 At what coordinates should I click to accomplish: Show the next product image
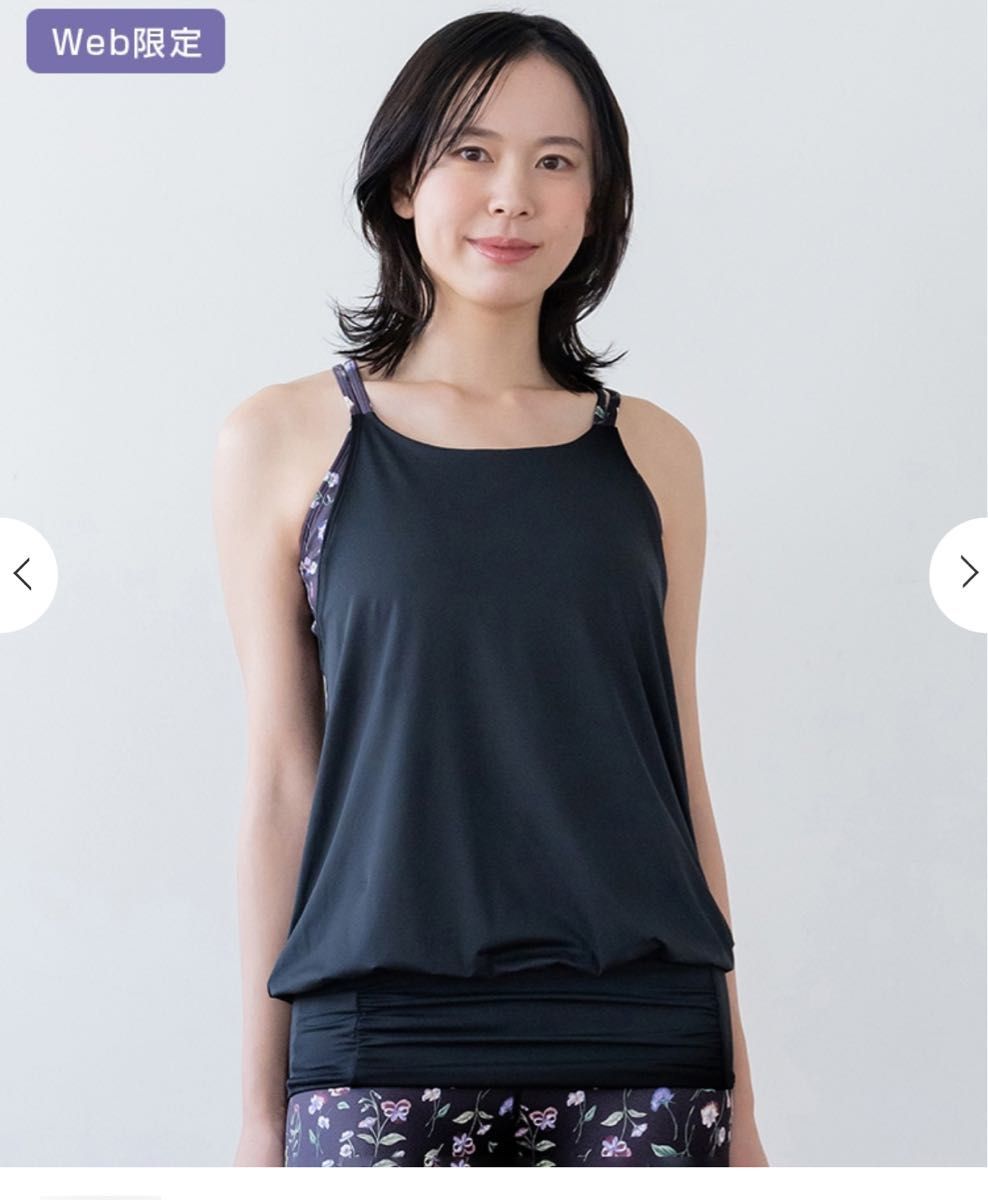pyautogui.click(x=965, y=573)
